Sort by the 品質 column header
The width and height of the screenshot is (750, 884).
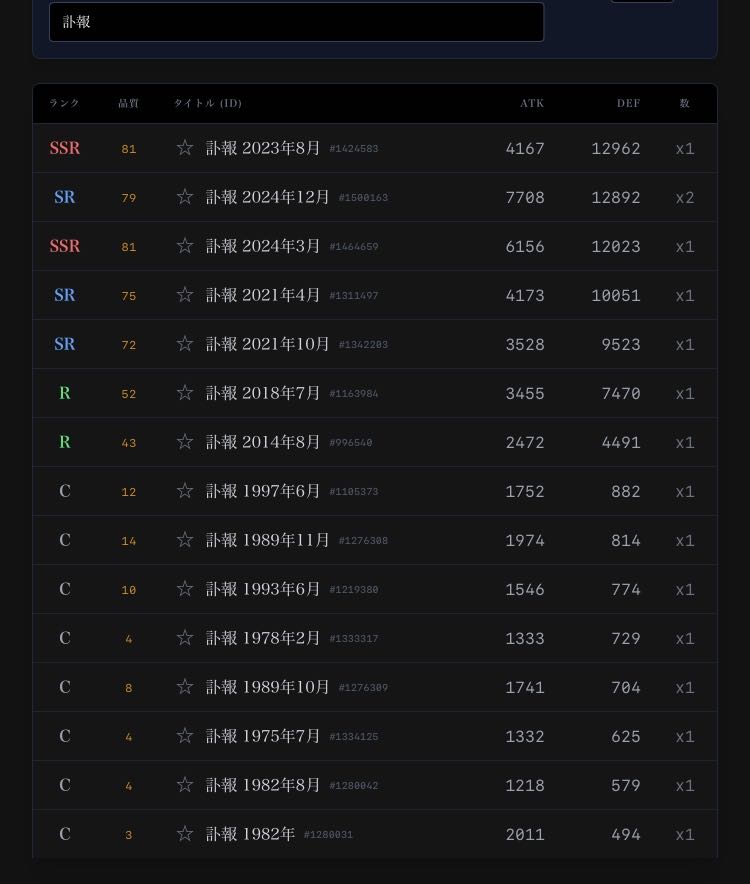point(128,103)
